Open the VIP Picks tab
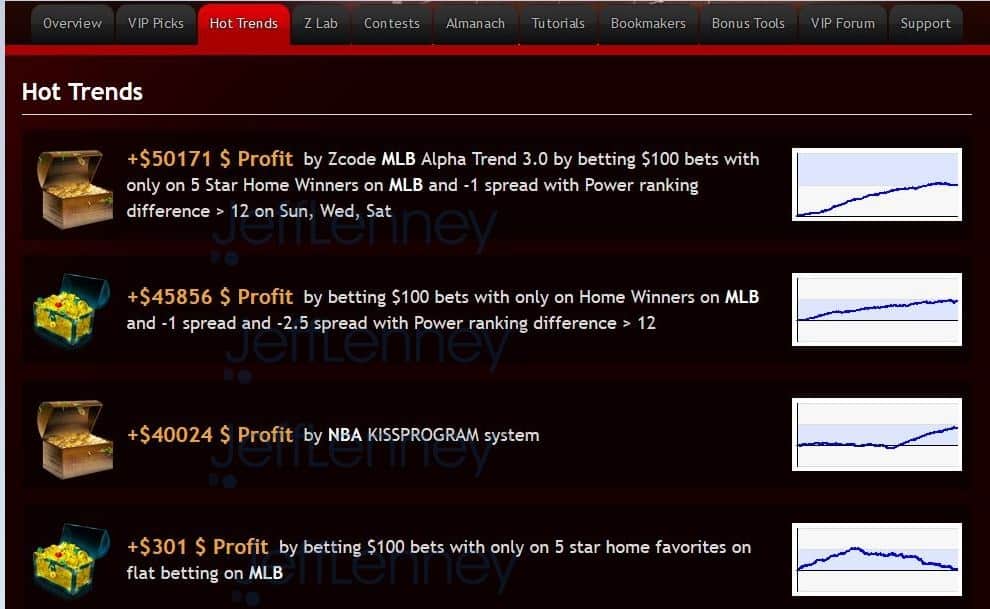Screen dimensions: 990x609 [156, 23]
